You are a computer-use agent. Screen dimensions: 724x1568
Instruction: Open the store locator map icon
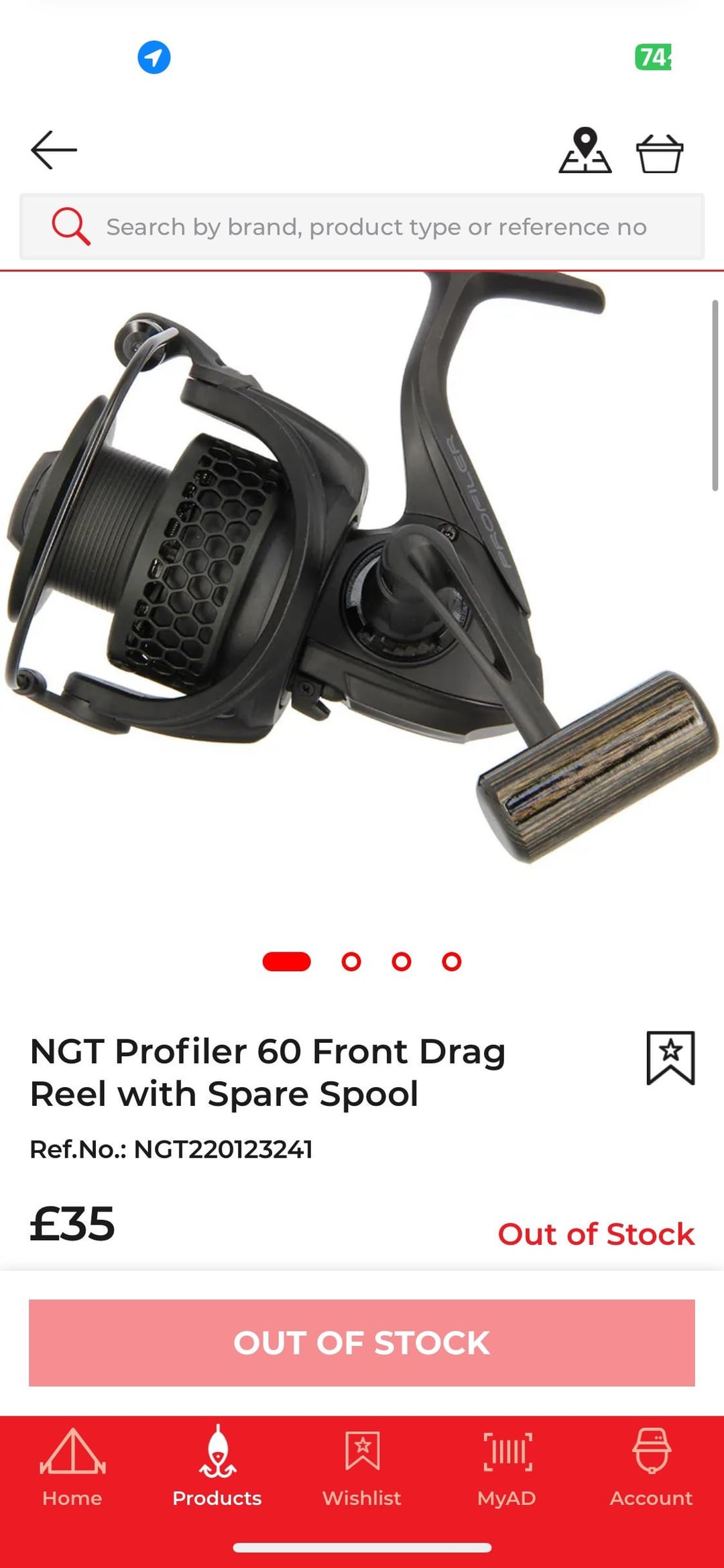click(585, 151)
